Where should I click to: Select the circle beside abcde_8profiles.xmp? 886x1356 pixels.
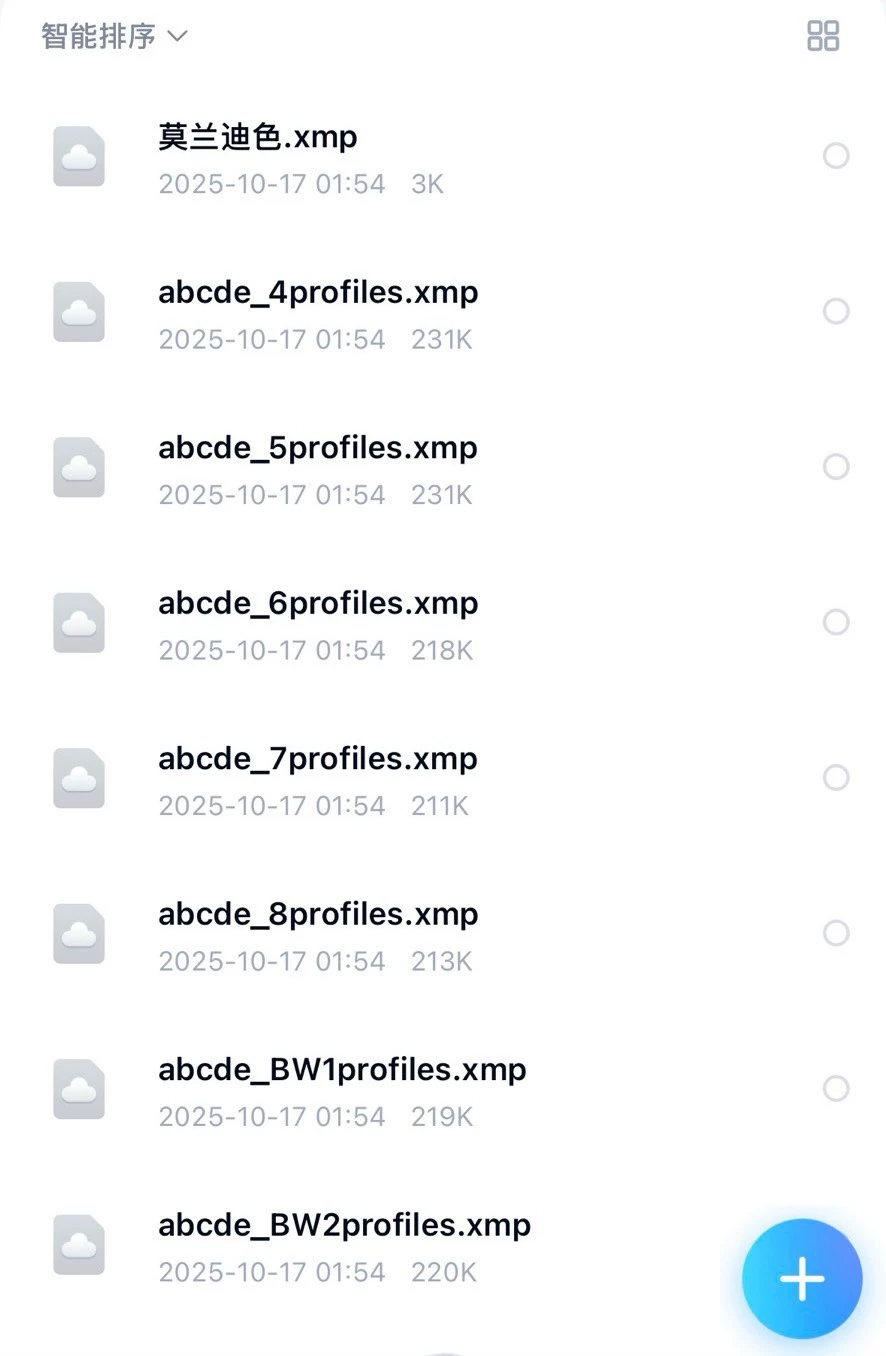click(x=836, y=933)
